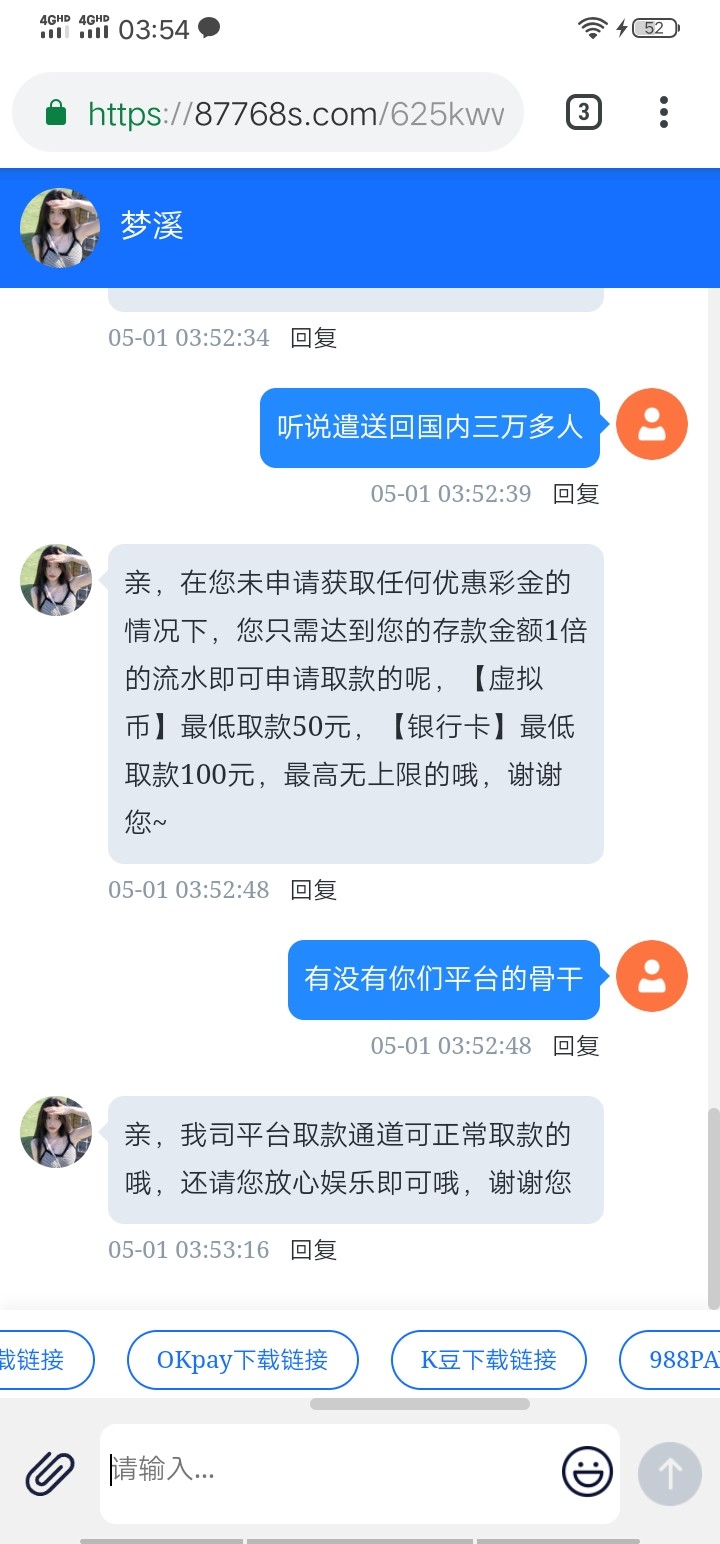Open the OKpay下载链接 chip
Viewport: 720px width, 1544px height.
click(242, 1360)
